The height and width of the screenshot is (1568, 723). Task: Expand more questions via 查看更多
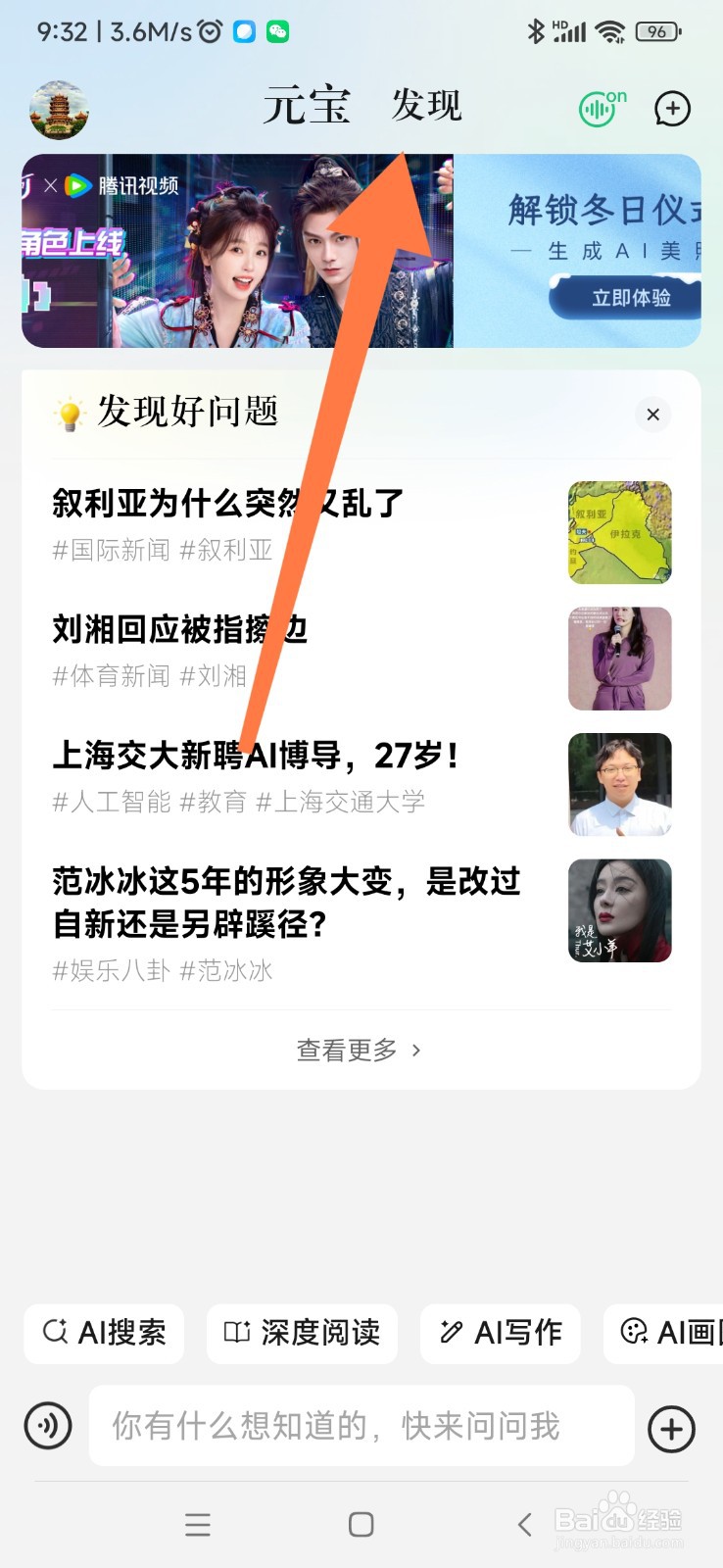click(358, 1049)
